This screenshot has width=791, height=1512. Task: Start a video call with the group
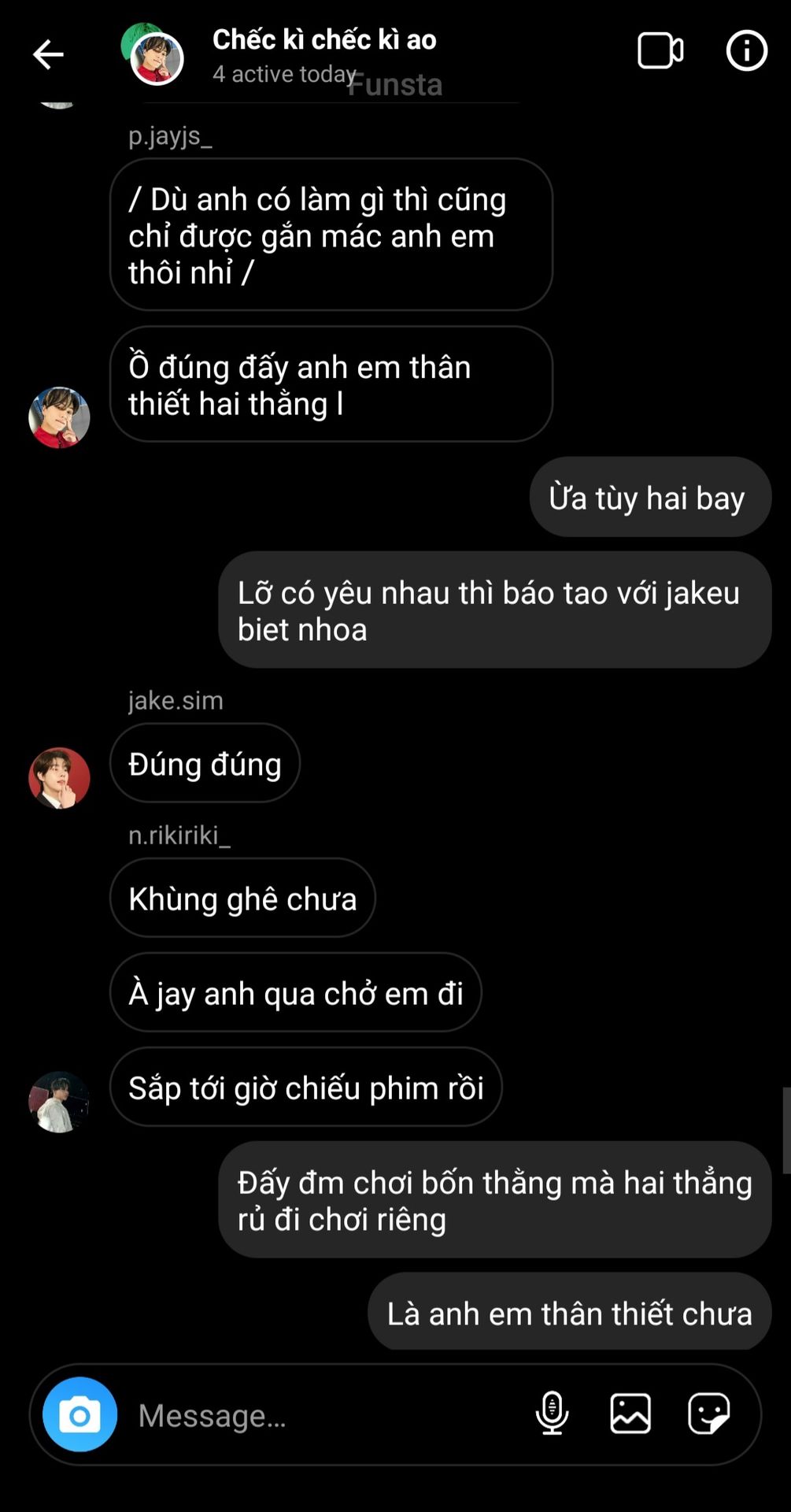pyautogui.click(x=660, y=52)
